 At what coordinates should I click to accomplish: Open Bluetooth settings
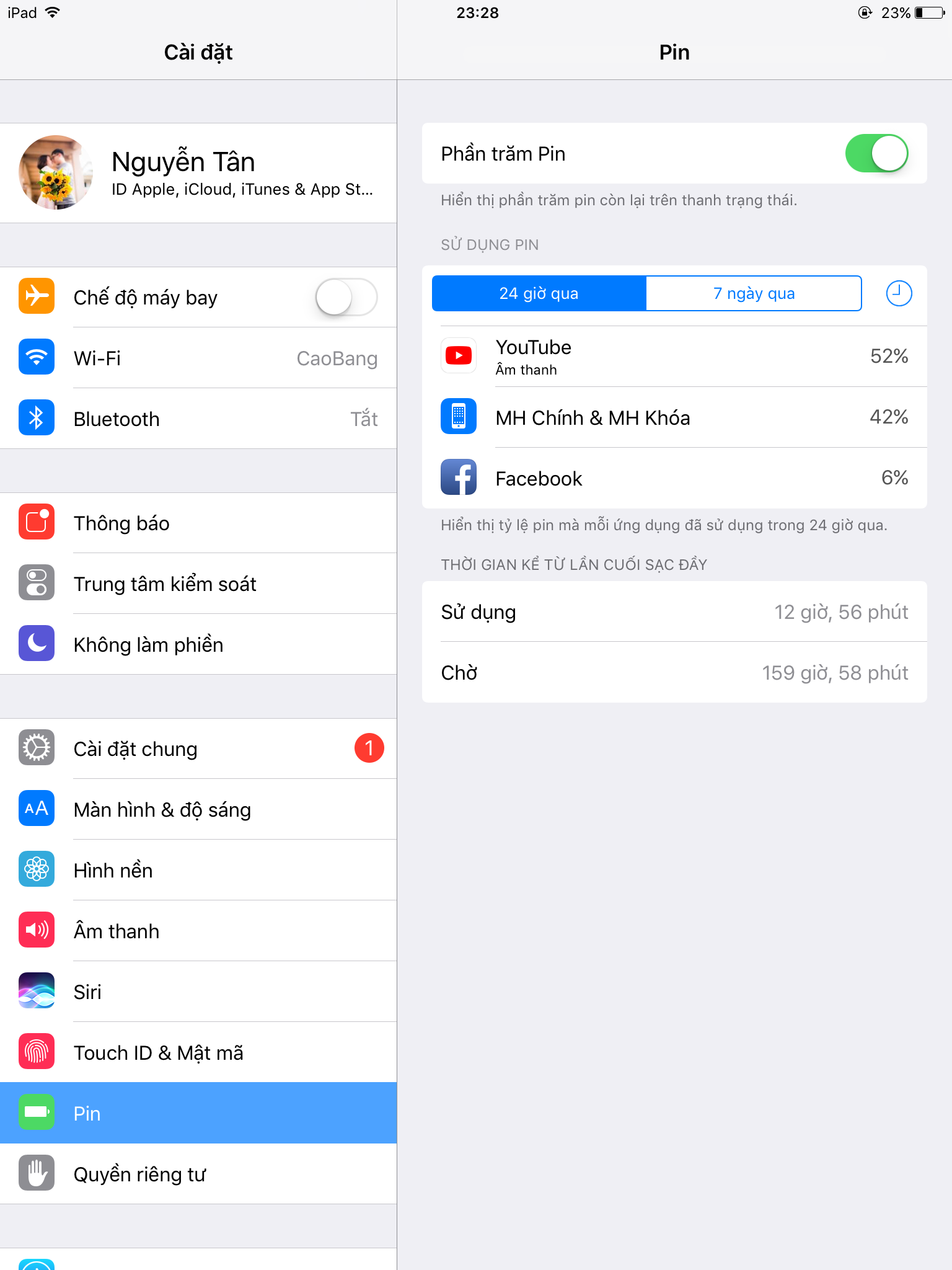click(x=198, y=419)
